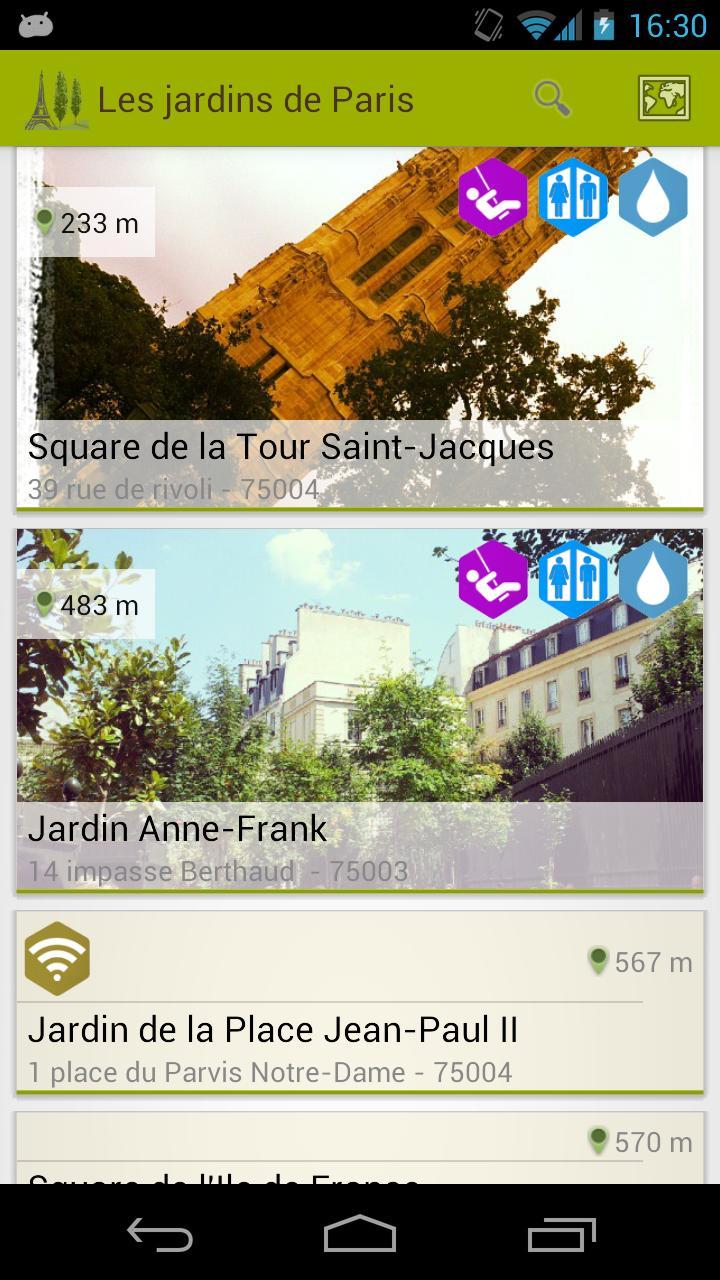The height and width of the screenshot is (1280, 720).
Task: Tap the restroom icon on Square de la Tour Saint-Jacques
Action: tap(573, 197)
